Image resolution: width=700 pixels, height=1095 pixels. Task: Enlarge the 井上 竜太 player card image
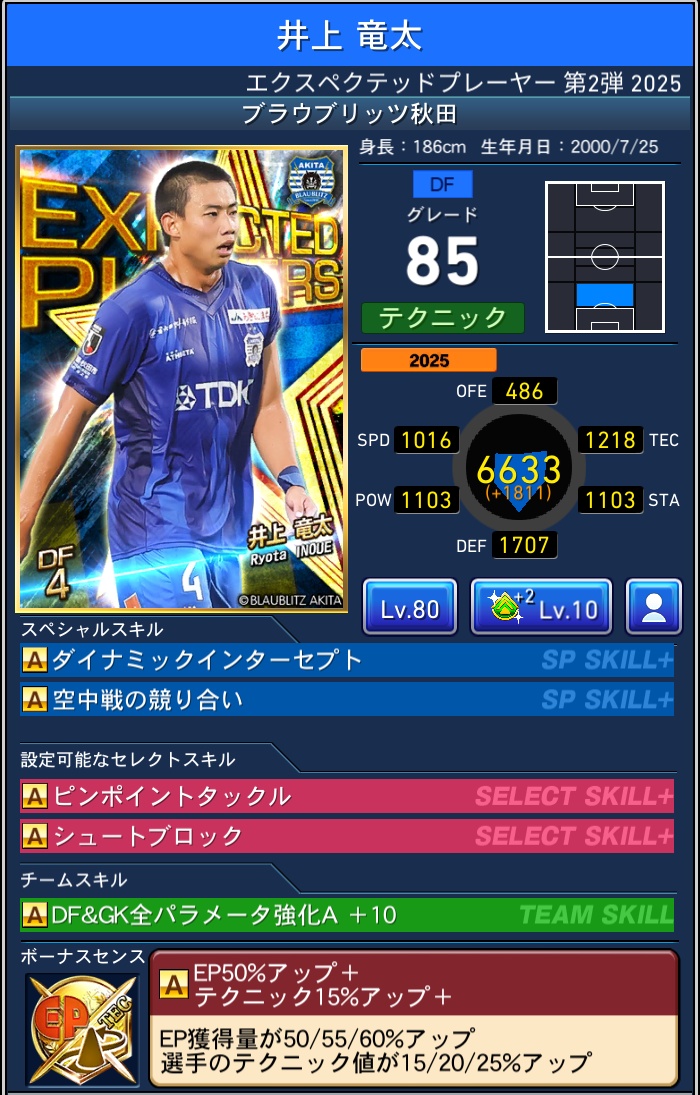point(182,380)
